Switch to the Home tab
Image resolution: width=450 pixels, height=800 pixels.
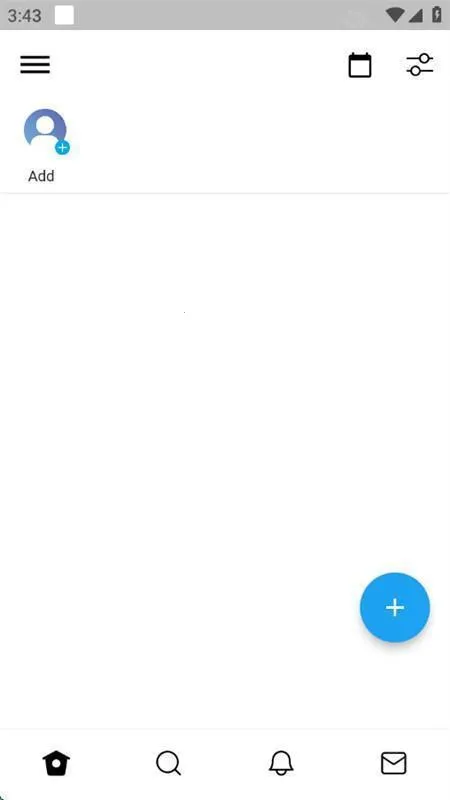click(56, 763)
